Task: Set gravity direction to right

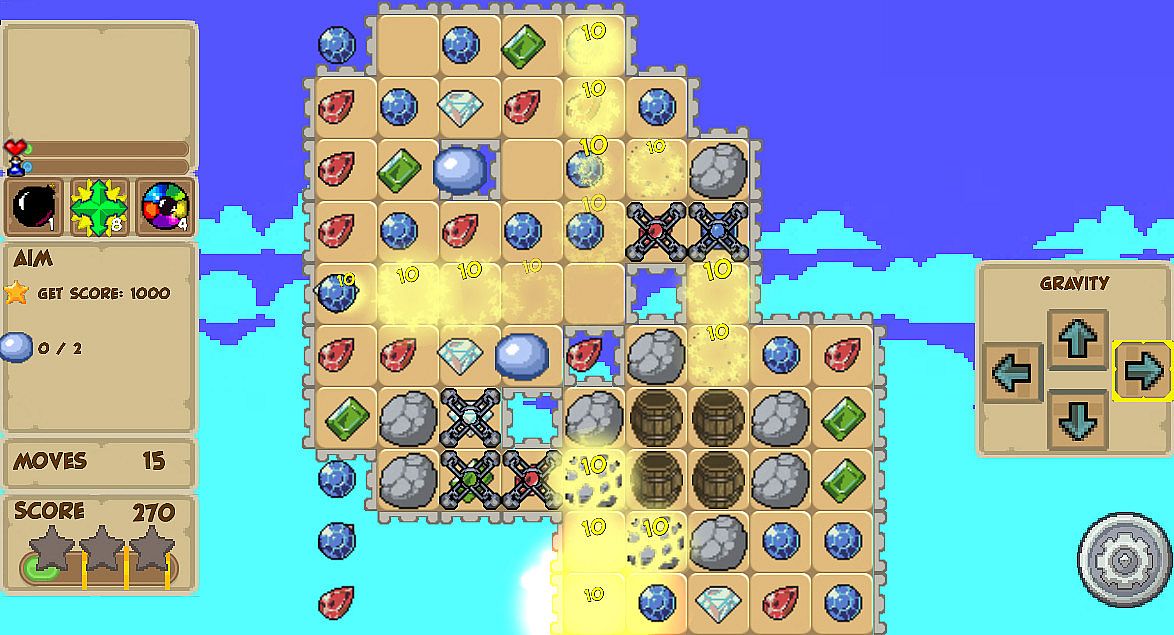Action: [1142, 372]
